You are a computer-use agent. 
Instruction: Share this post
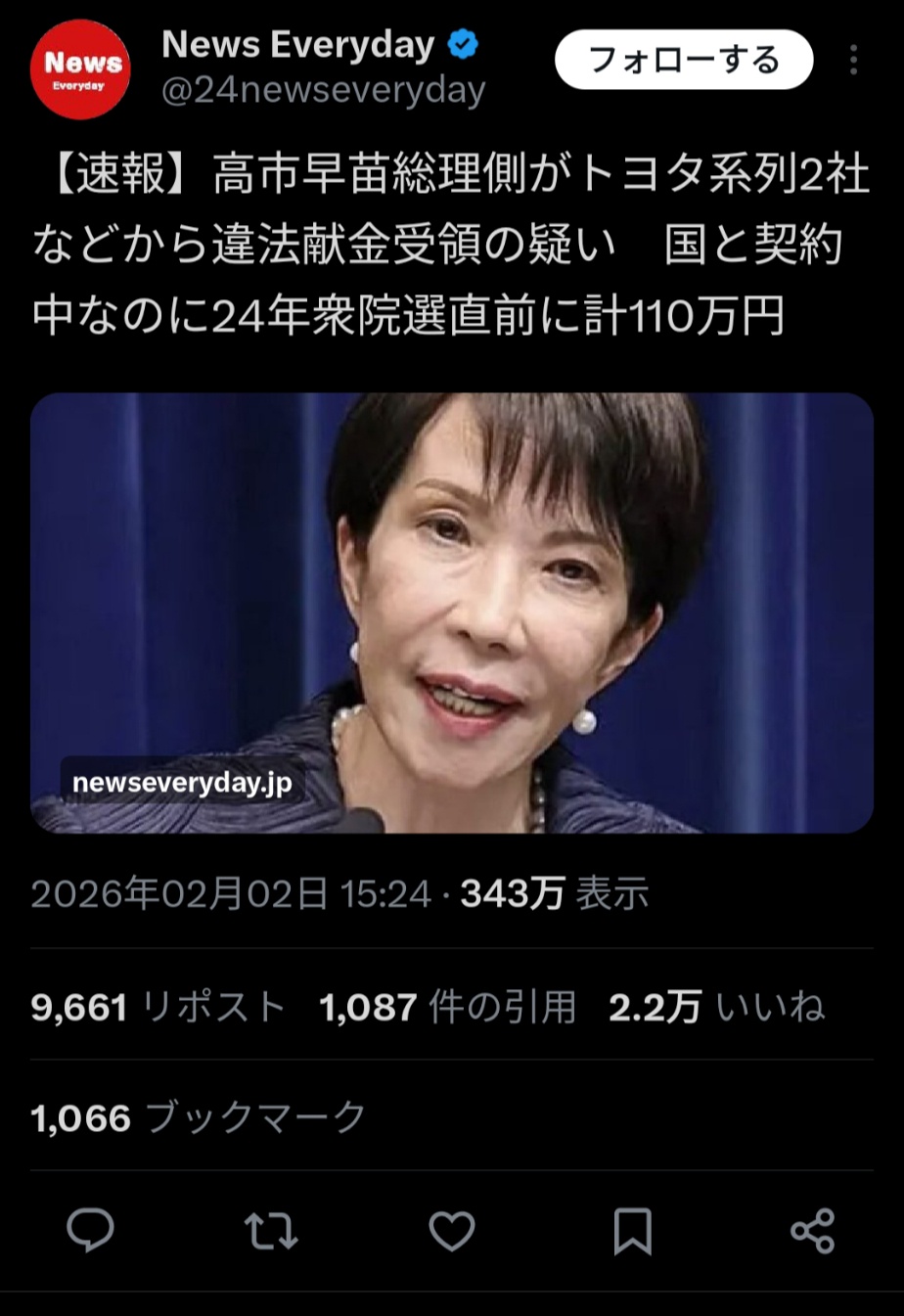coord(813,1230)
